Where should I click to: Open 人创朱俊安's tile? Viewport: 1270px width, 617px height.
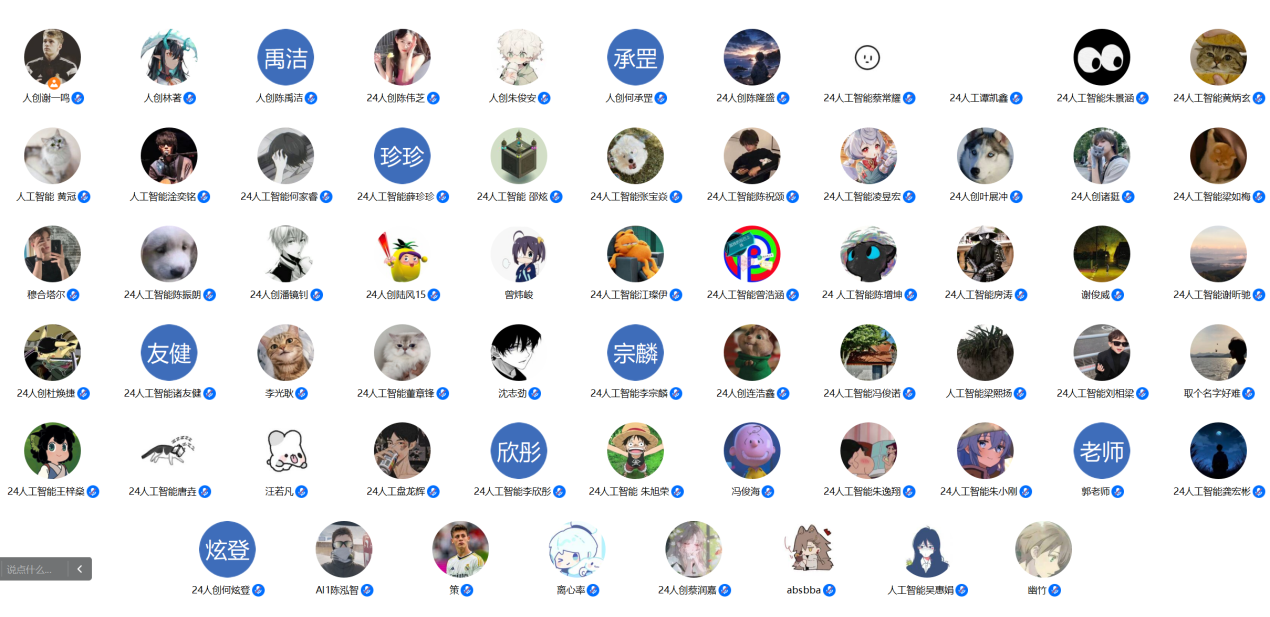(x=519, y=57)
